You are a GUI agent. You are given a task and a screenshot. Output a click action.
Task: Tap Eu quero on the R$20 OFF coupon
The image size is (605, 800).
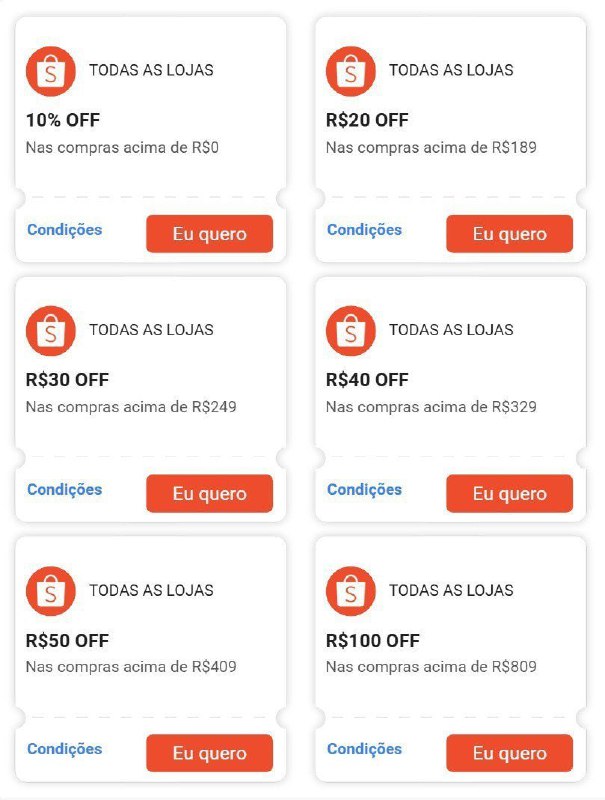point(509,234)
